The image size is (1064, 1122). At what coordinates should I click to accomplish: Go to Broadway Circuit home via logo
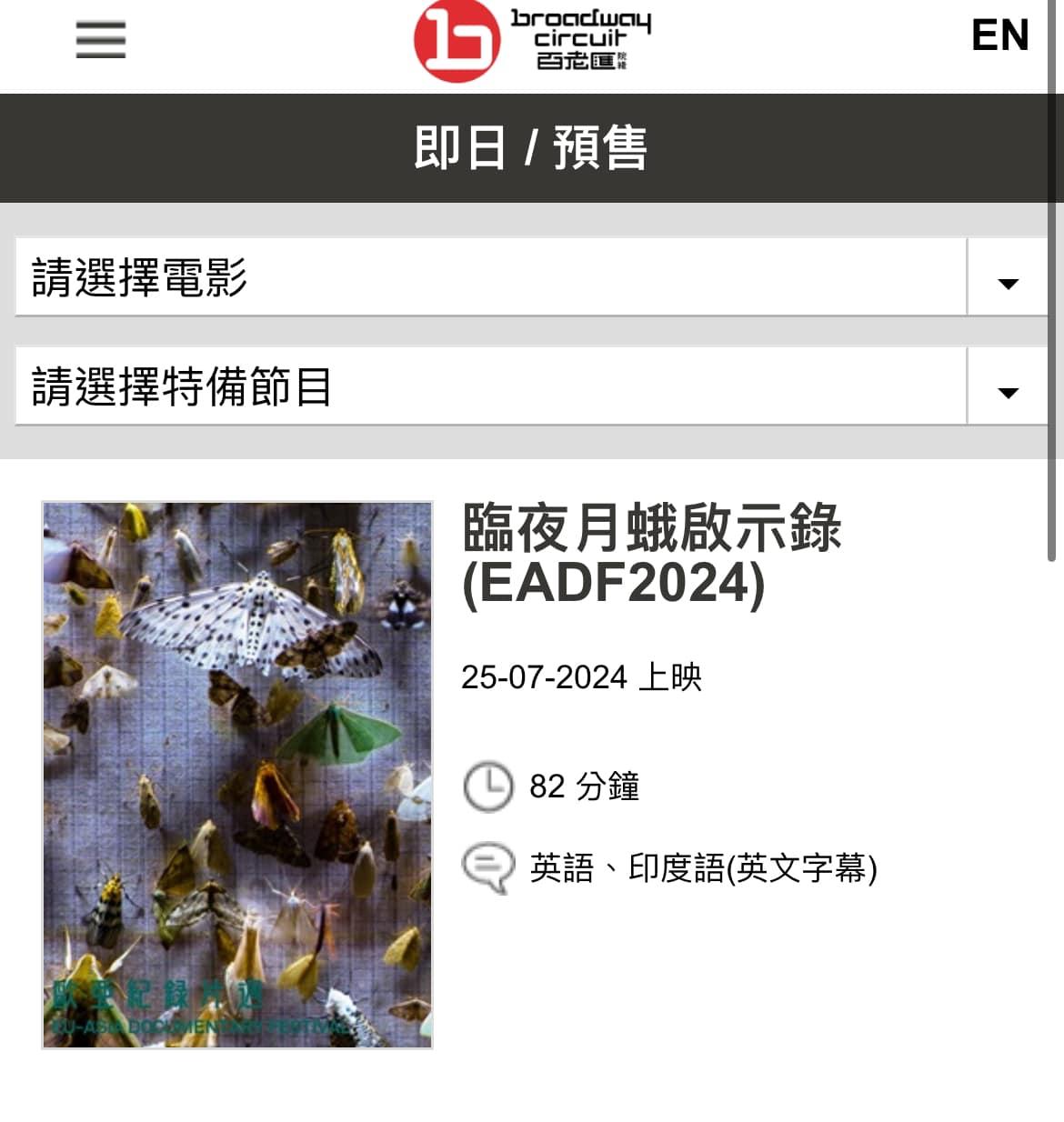click(531, 41)
